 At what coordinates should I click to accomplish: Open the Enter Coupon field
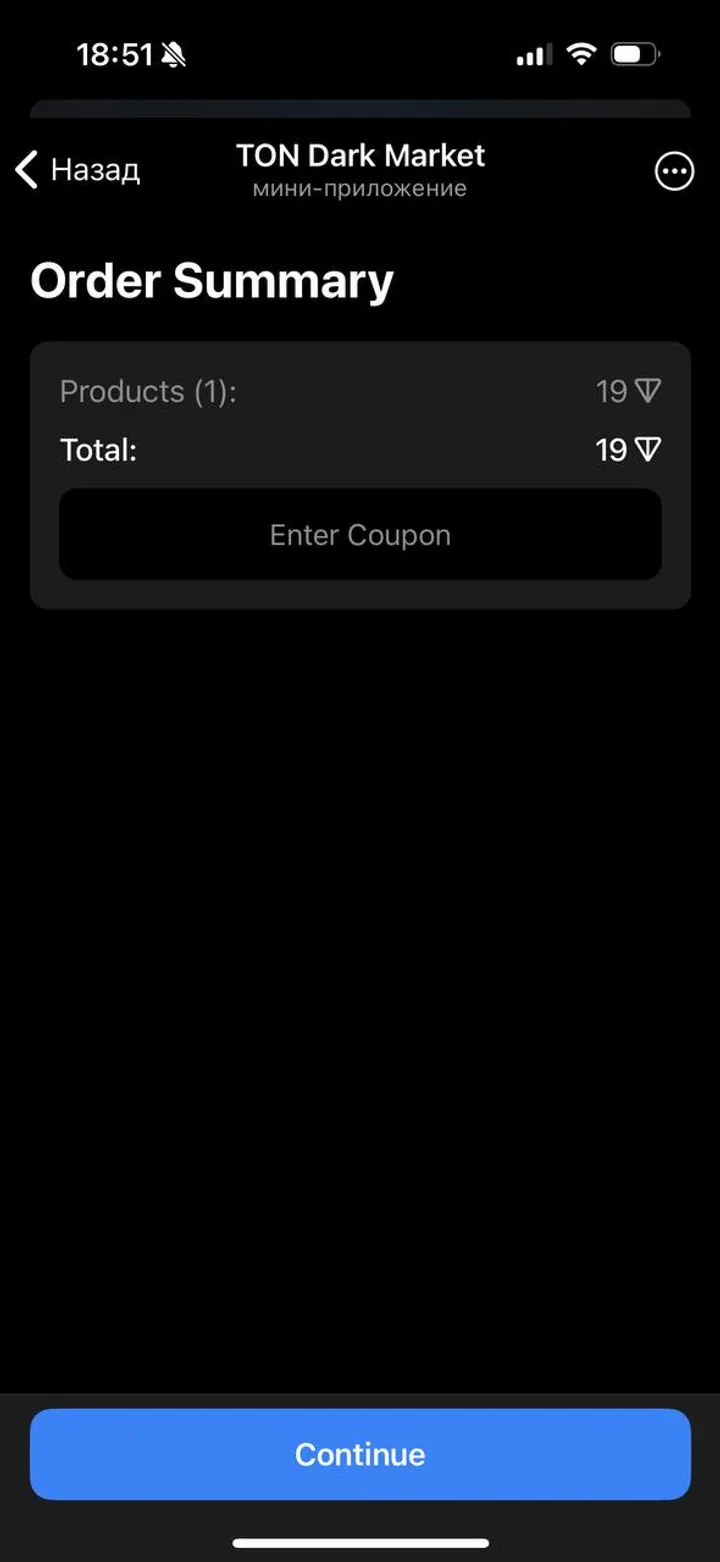[360, 535]
